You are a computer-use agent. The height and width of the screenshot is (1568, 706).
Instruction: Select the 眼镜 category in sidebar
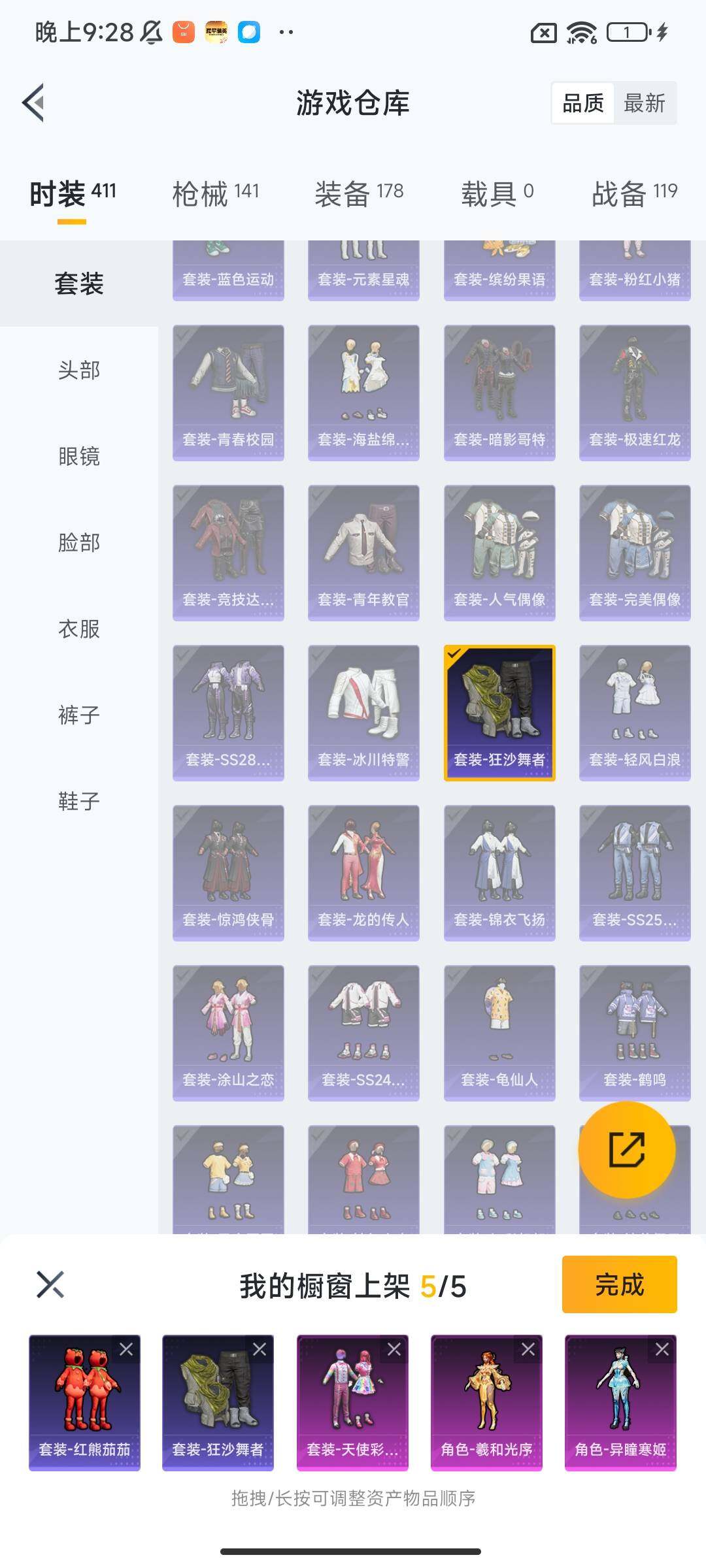pyautogui.click(x=79, y=456)
